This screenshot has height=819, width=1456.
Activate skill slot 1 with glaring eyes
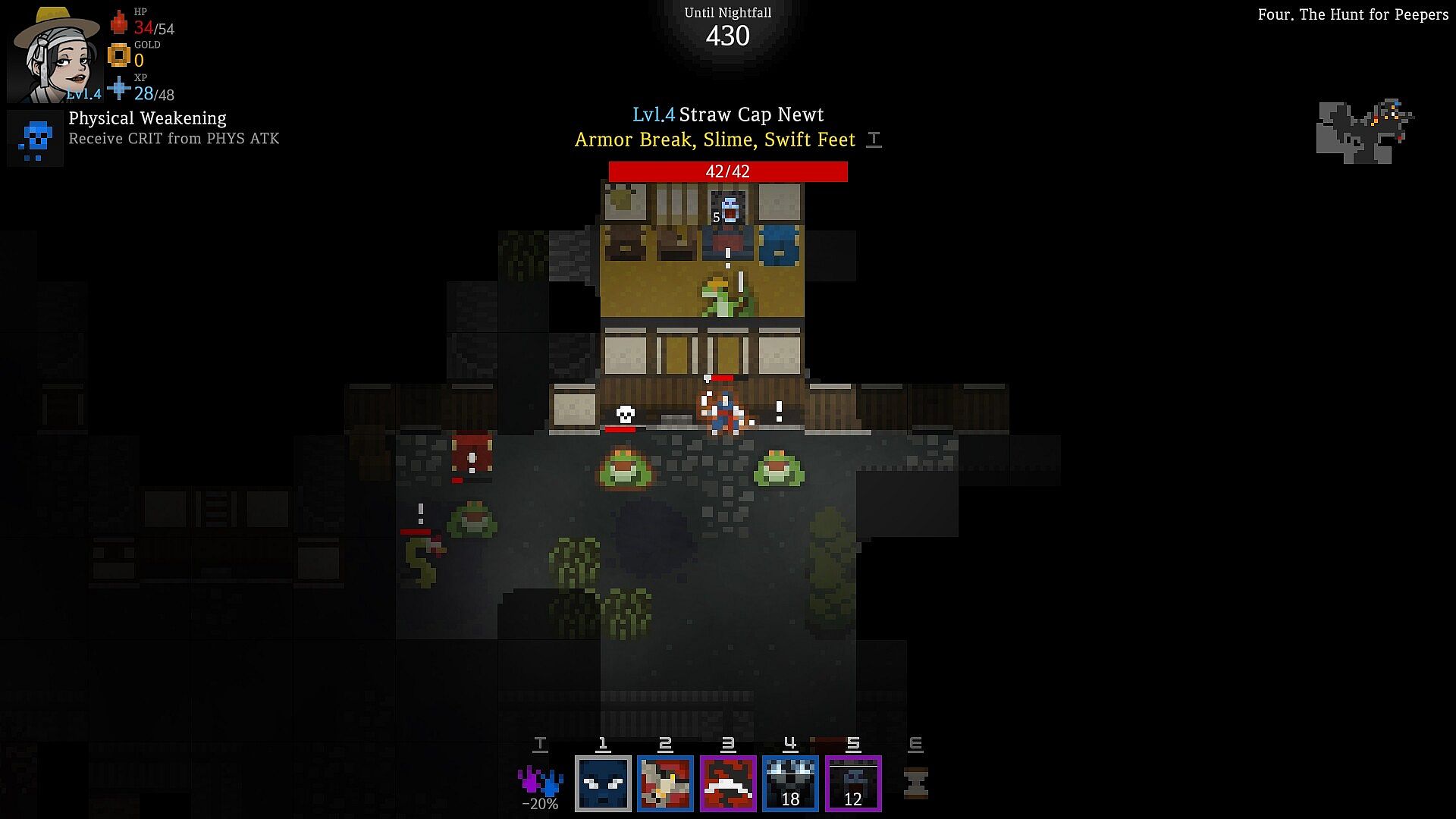[603, 783]
